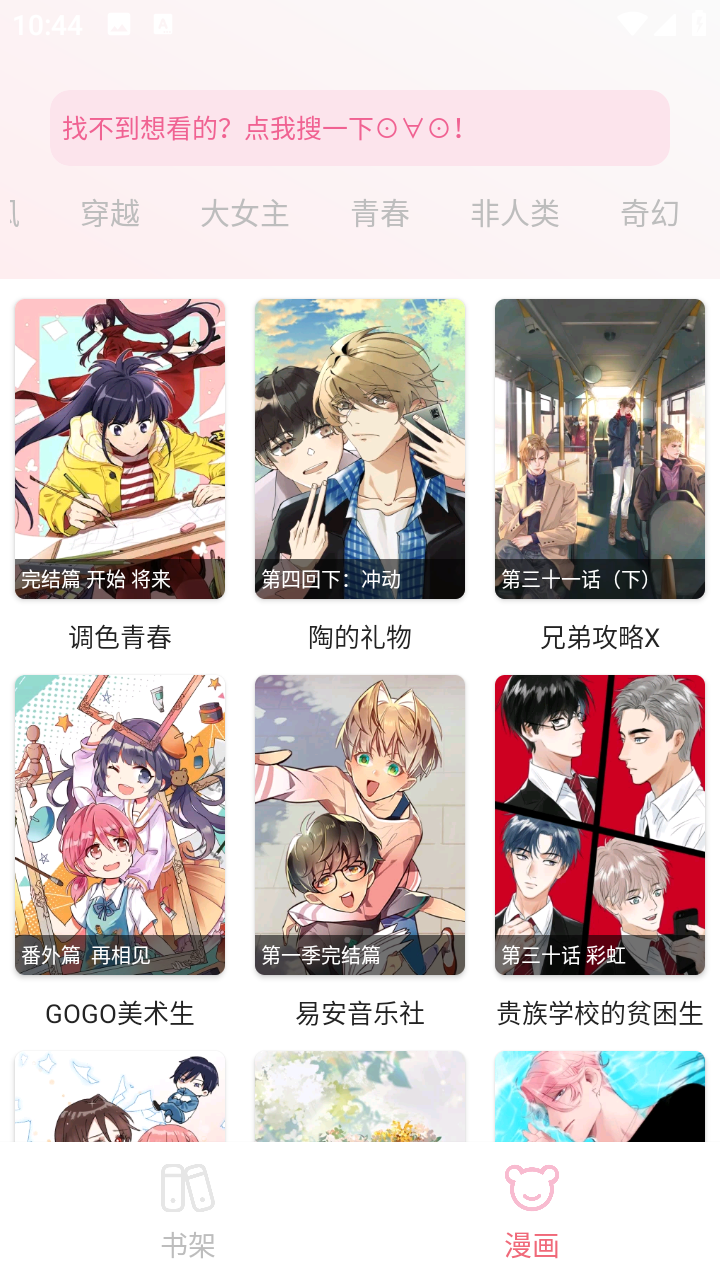Tap the pink search box at top
Viewport: 720px width, 1280px height.
click(360, 128)
